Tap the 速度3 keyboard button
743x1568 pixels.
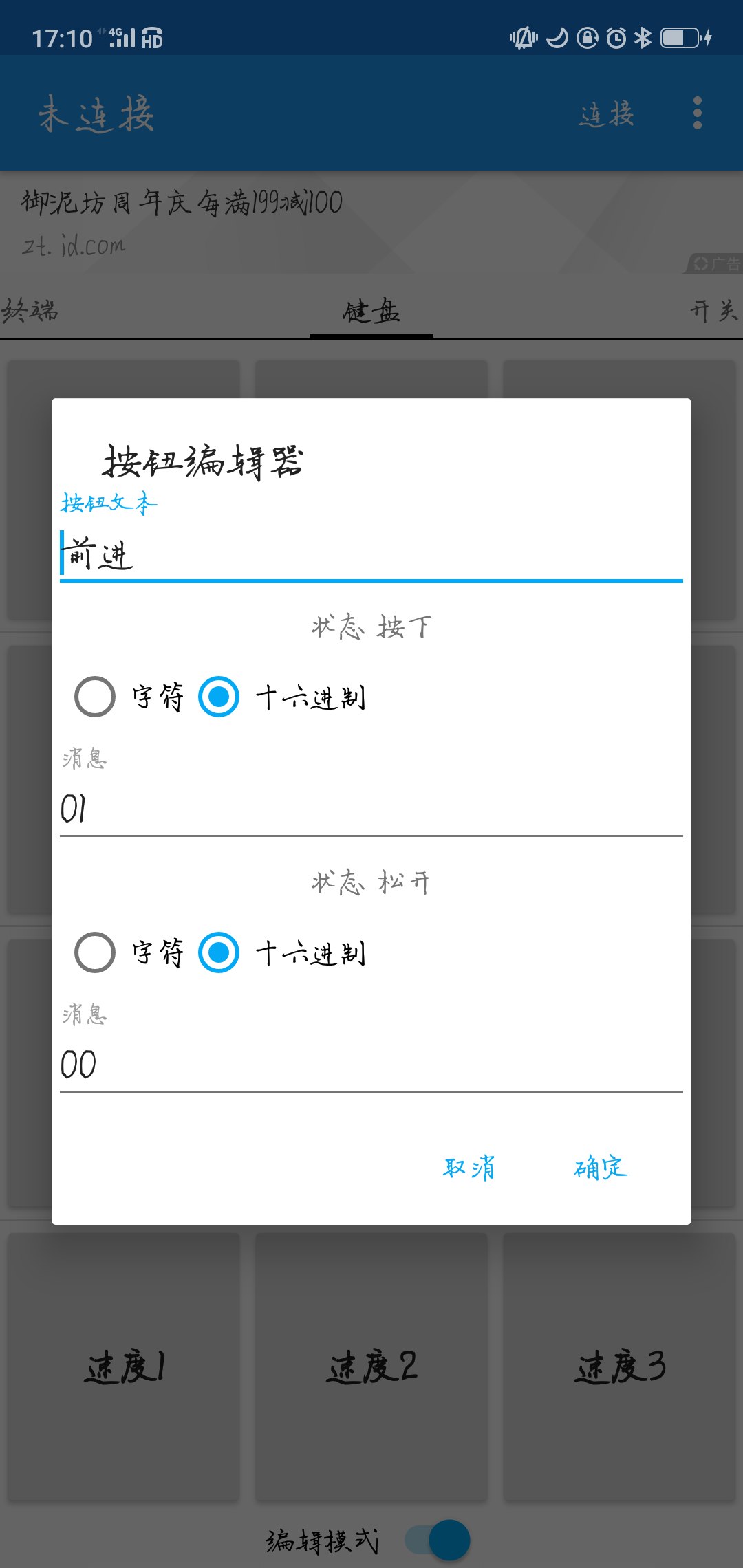(x=618, y=1365)
